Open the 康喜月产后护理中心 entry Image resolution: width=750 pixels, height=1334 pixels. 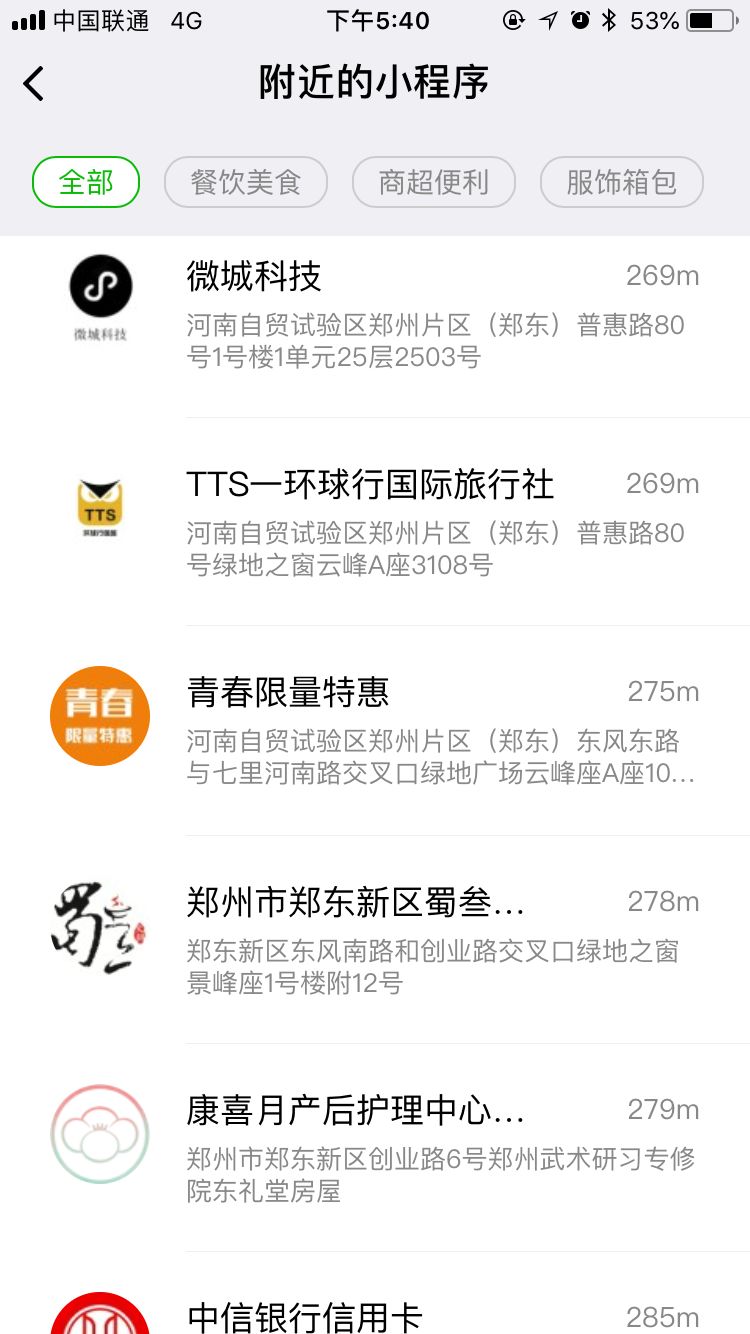[375, 1148]
